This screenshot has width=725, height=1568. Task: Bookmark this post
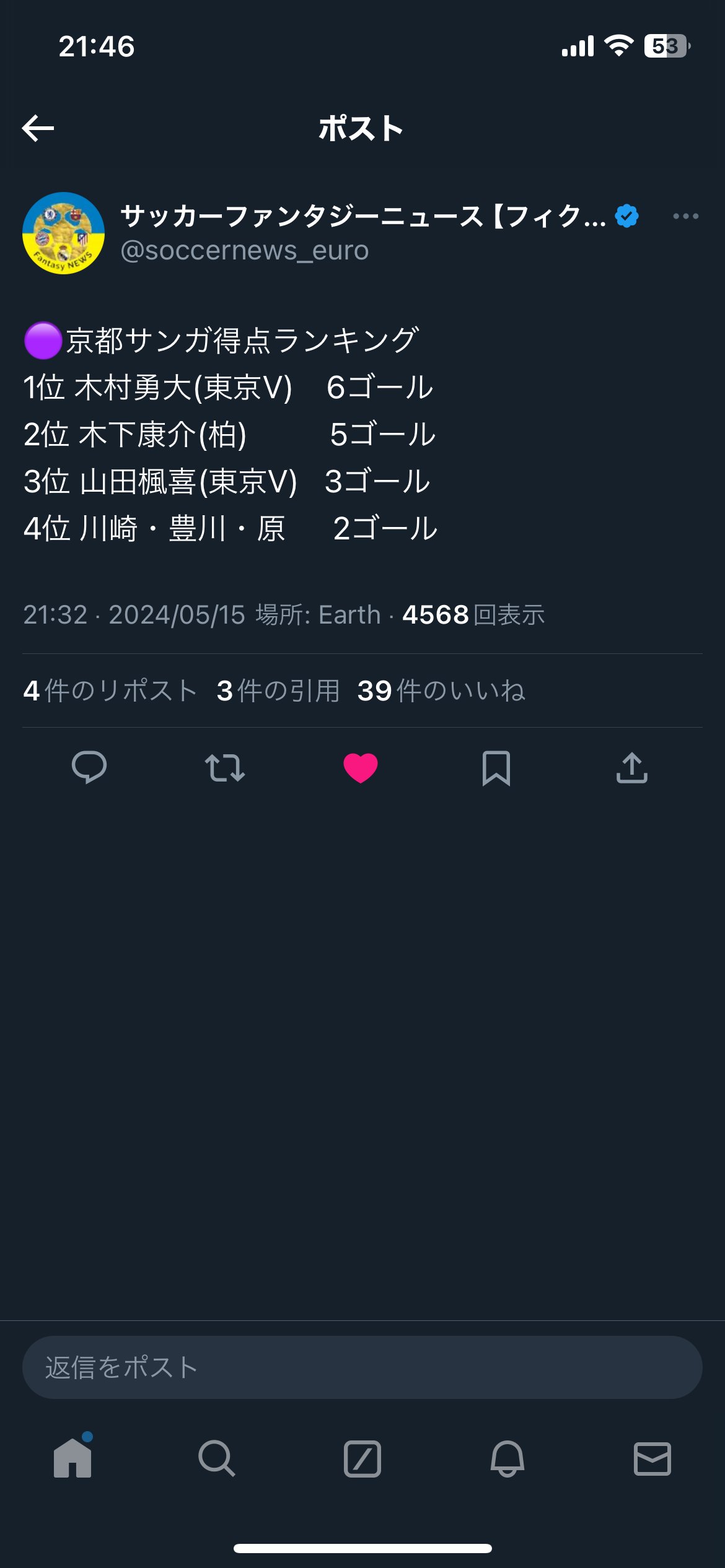pyautogui.click(x=496, y=768)
